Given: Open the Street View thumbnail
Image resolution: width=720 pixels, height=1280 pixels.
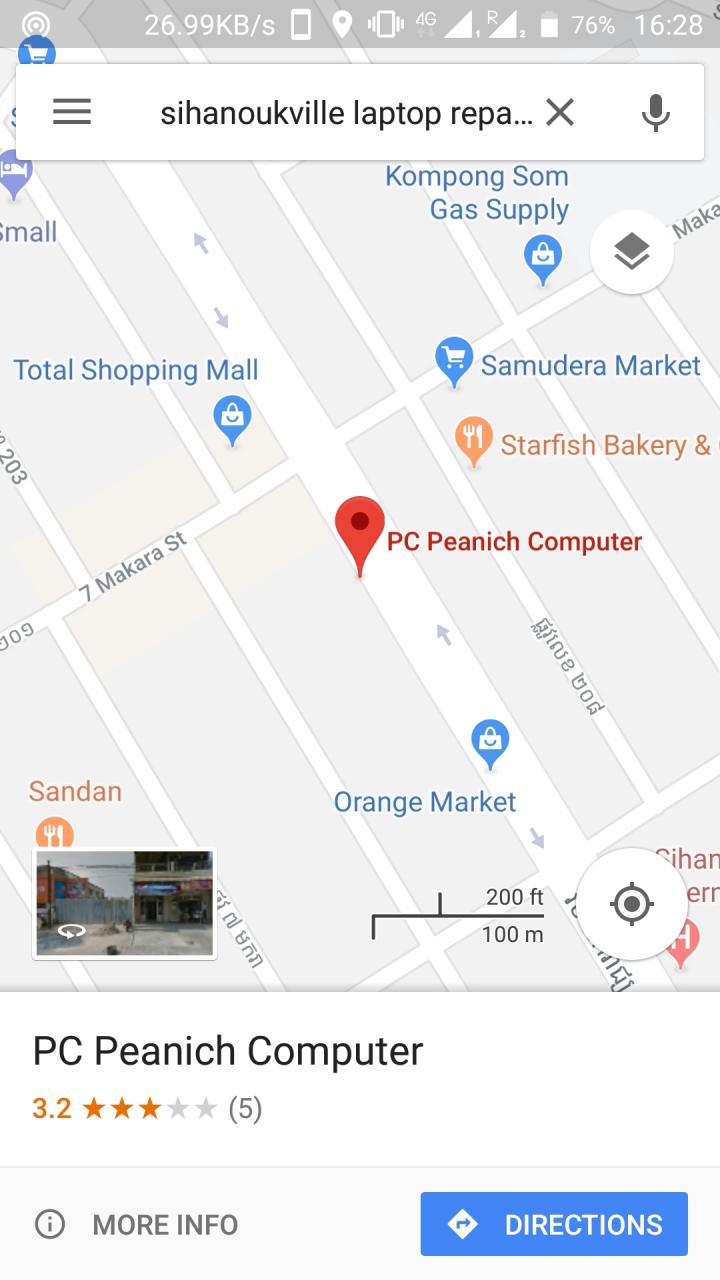Looking at the screenshot, I should [125, 903].
